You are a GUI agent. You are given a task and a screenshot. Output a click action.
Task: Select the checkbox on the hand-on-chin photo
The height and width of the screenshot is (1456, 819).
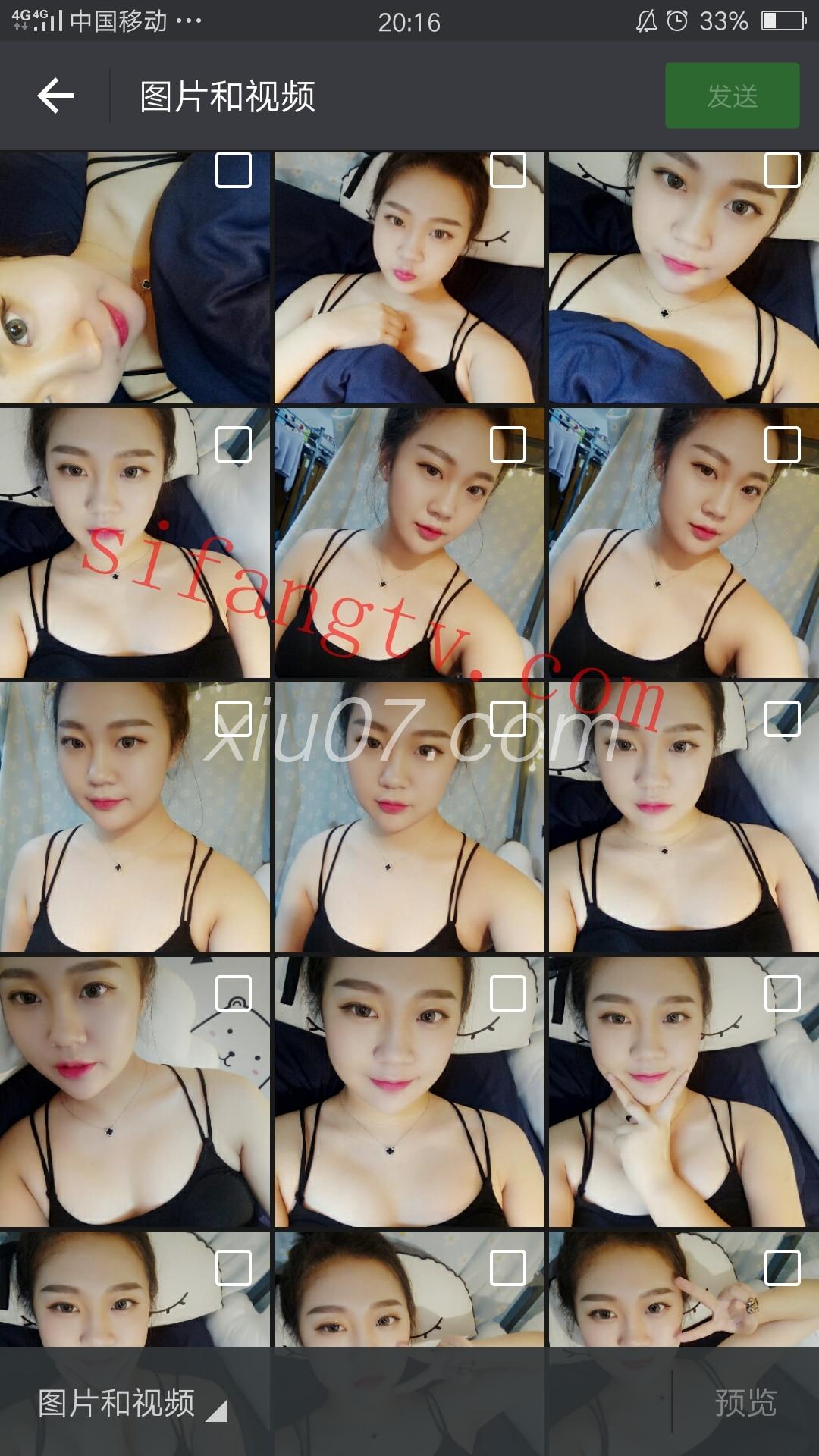(783, 993)
